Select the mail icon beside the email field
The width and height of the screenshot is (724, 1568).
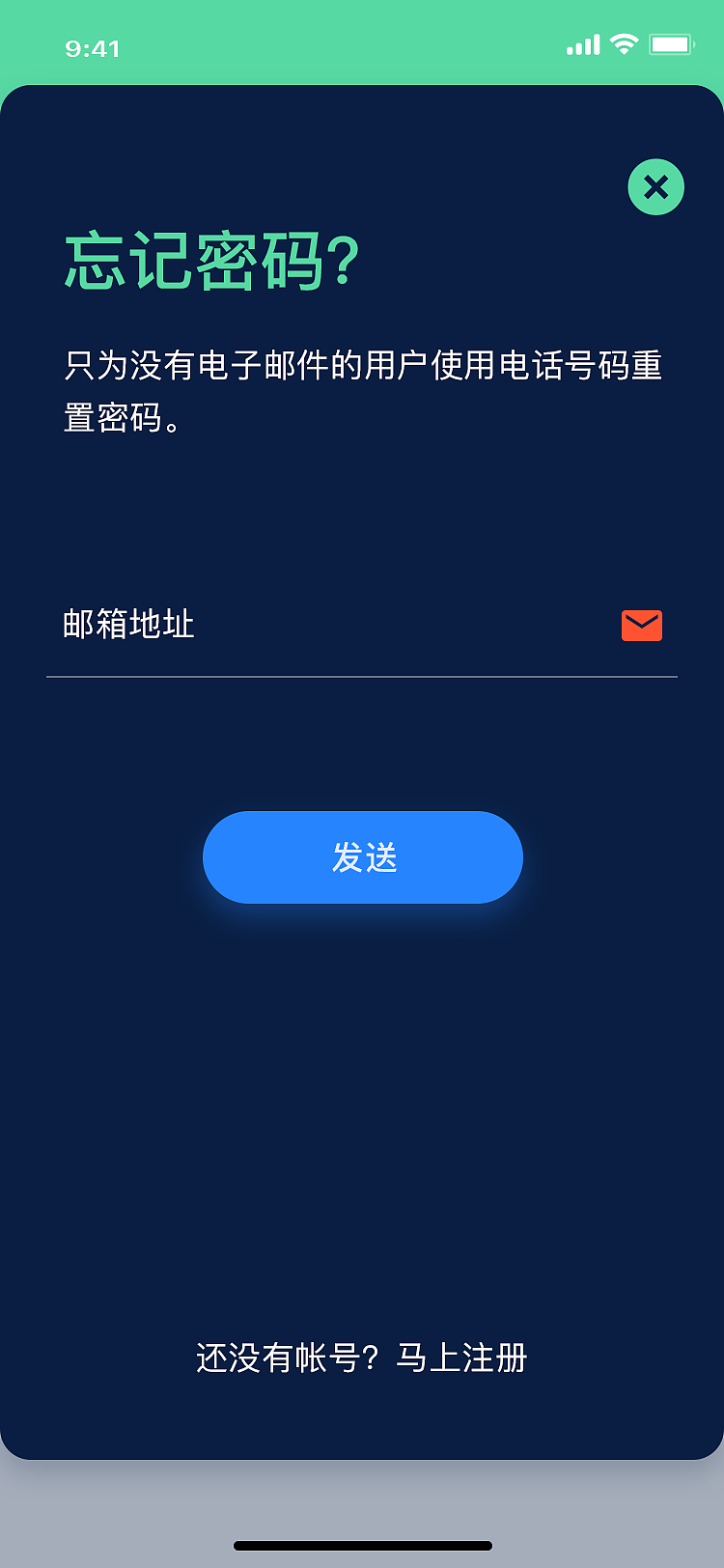(x=640, y=625)
